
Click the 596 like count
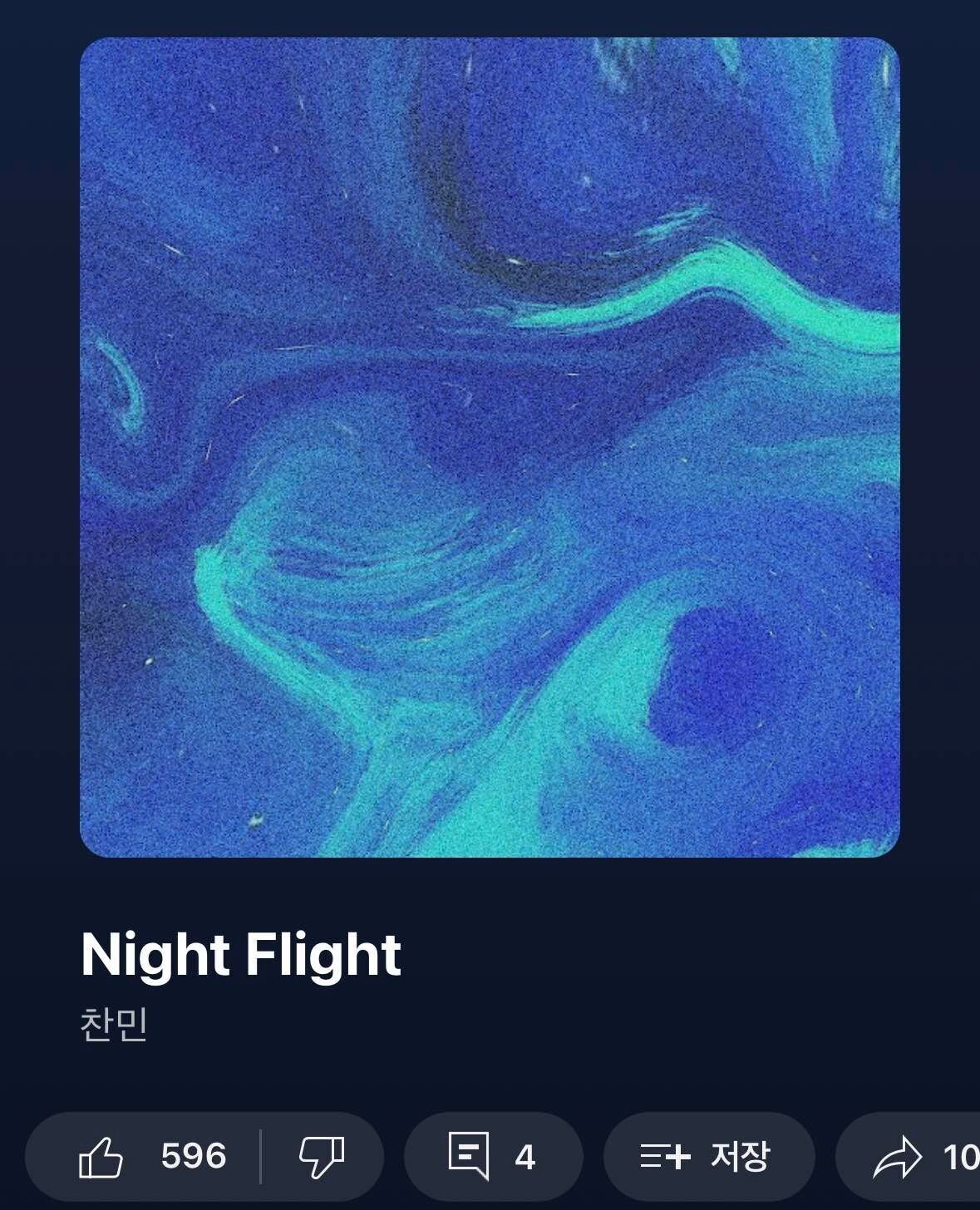click(192, 1155)
